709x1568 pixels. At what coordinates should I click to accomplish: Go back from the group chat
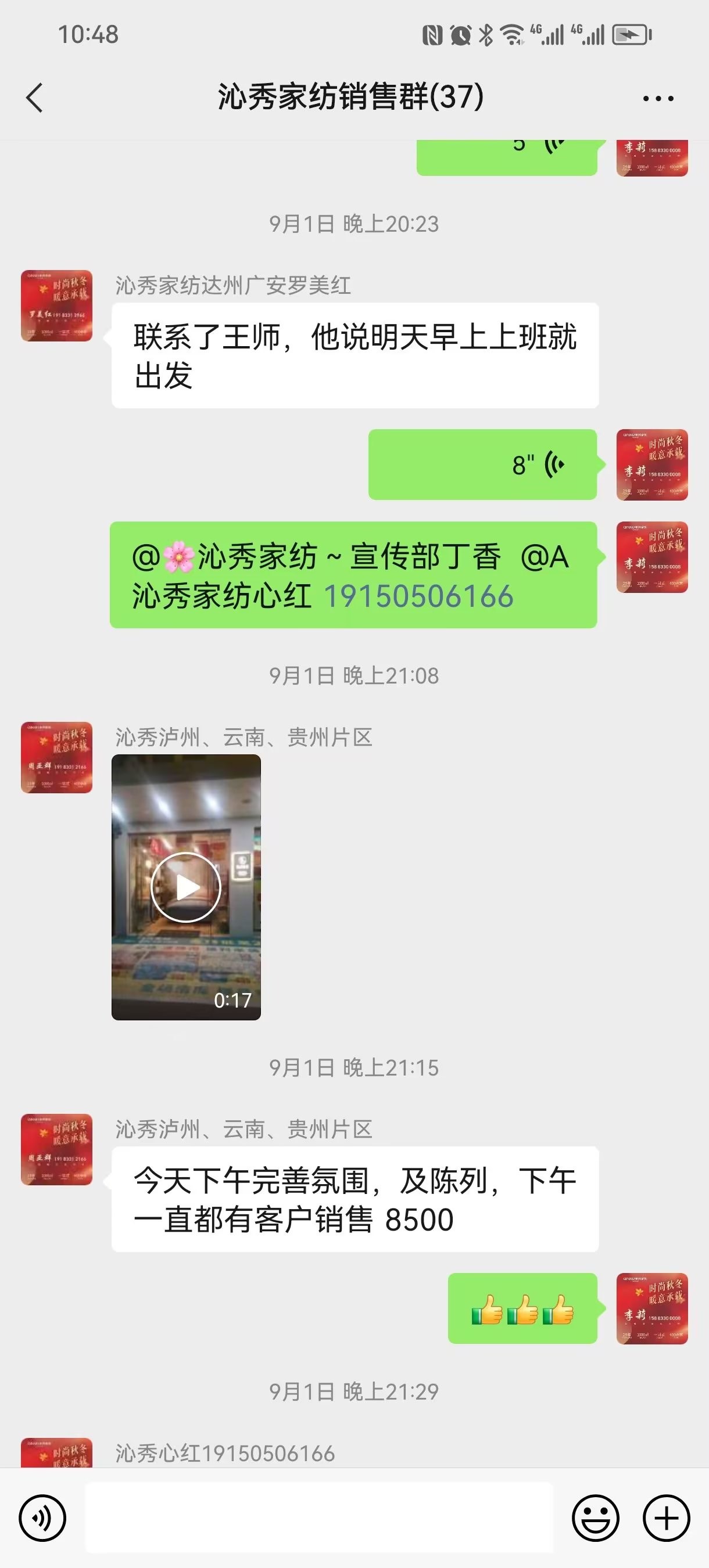point(35,98)
